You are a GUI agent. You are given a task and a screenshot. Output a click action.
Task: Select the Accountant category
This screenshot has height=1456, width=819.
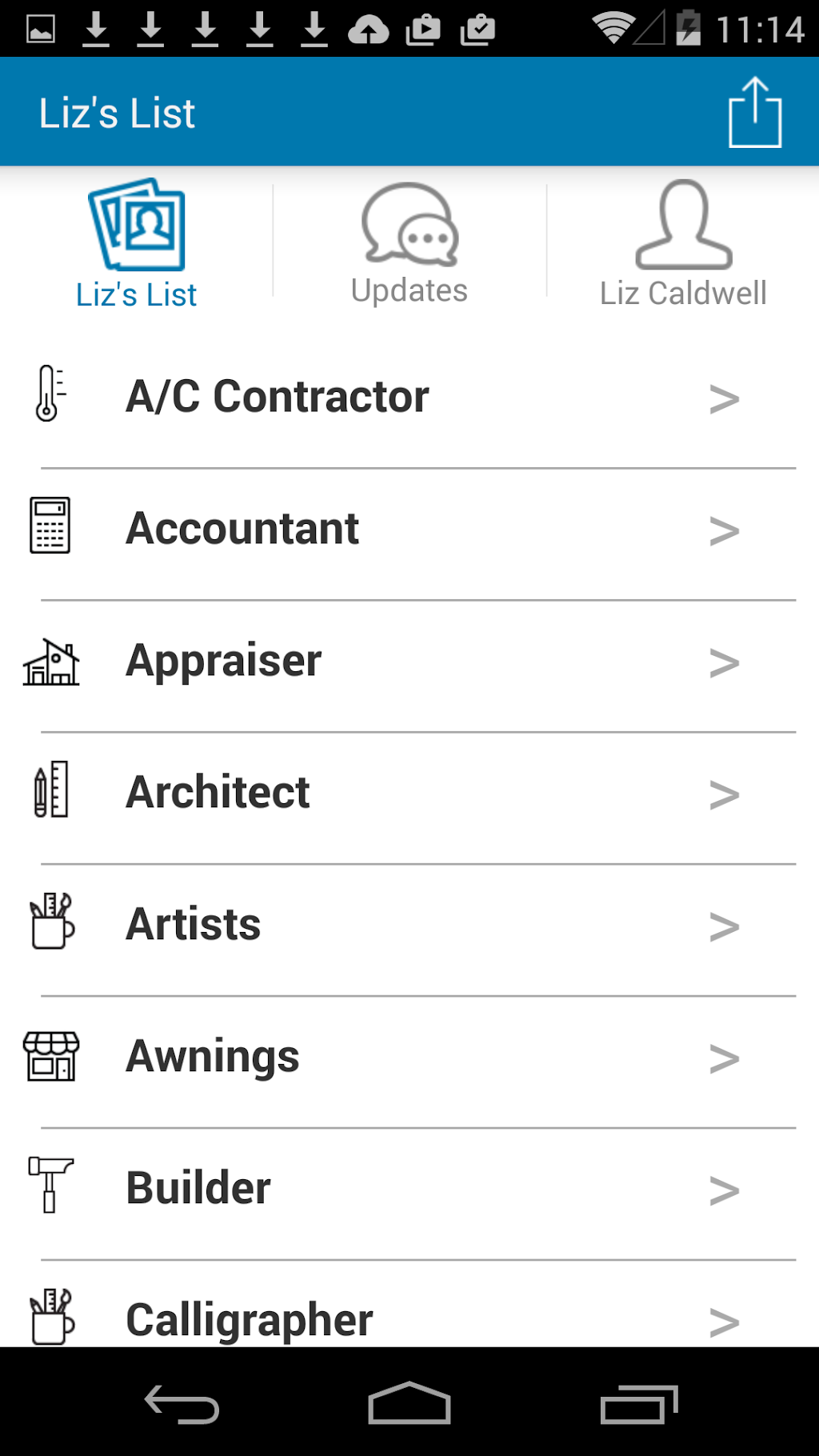tap(409, 529)
